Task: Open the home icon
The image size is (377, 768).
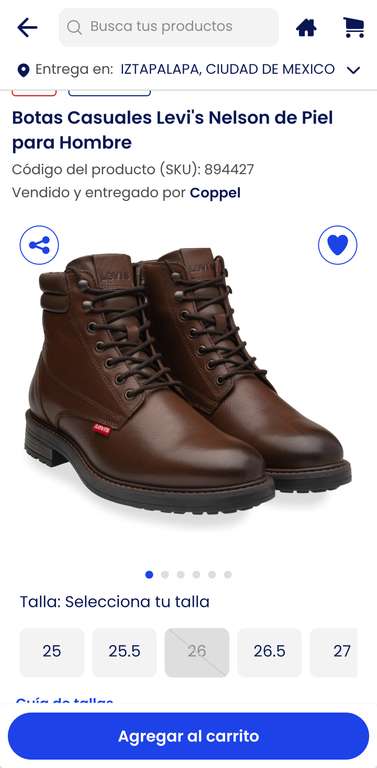Action: 306,27
